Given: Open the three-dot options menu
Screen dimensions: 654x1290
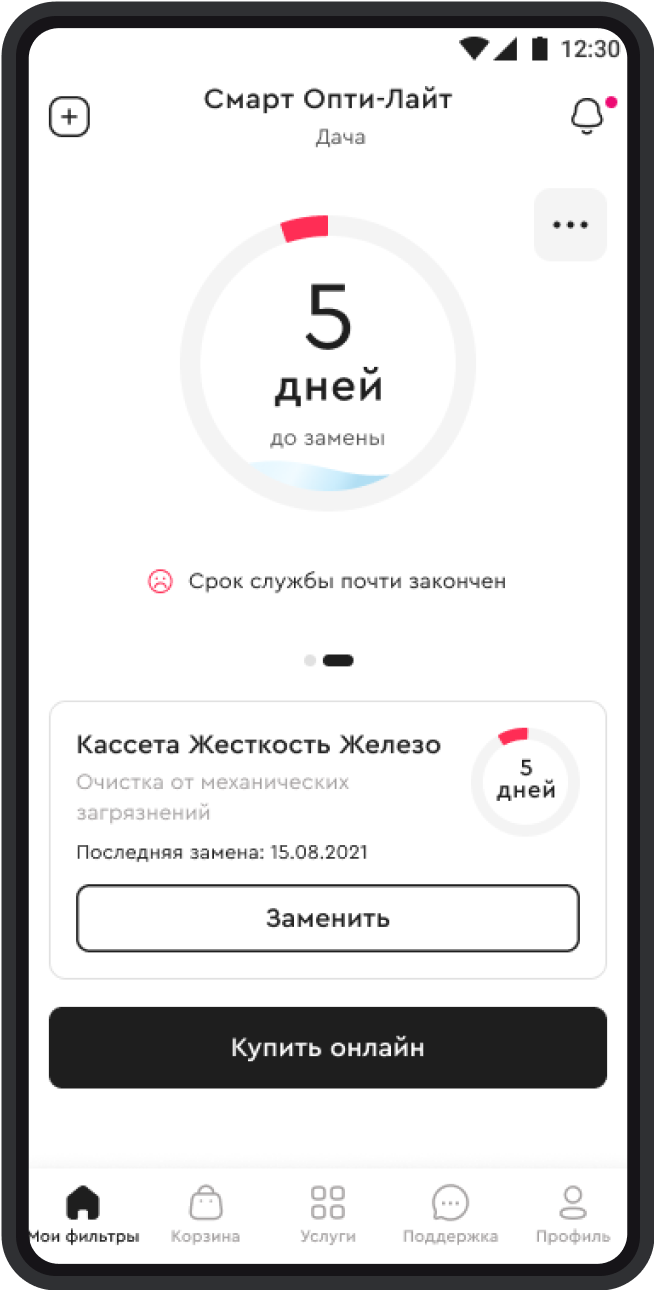Looking at the screenshot, I should click(570, 225).
